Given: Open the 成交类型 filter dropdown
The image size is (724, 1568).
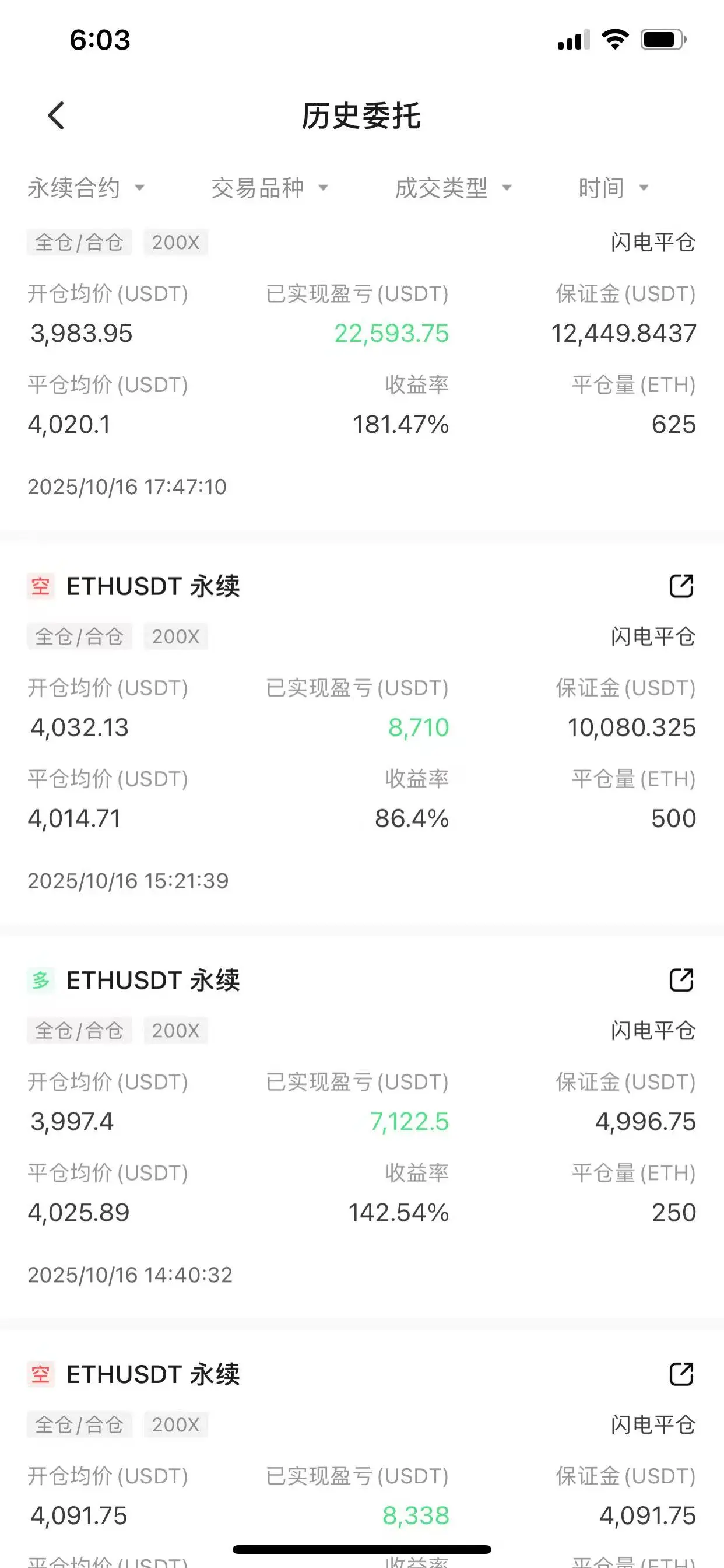Looking at the screenshot, I should tap(454, 188).
